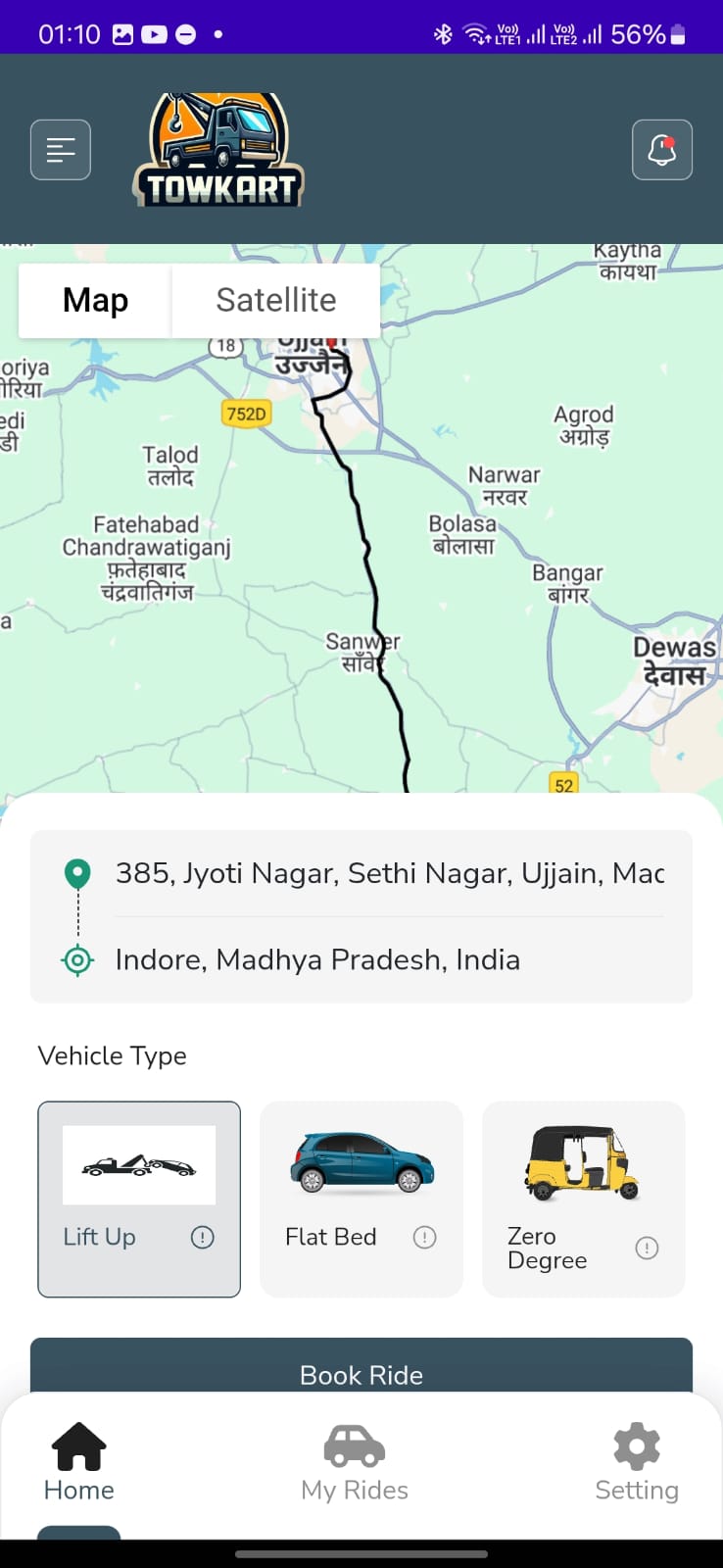Edit the Indore destination address

click(x=317, y=959)
